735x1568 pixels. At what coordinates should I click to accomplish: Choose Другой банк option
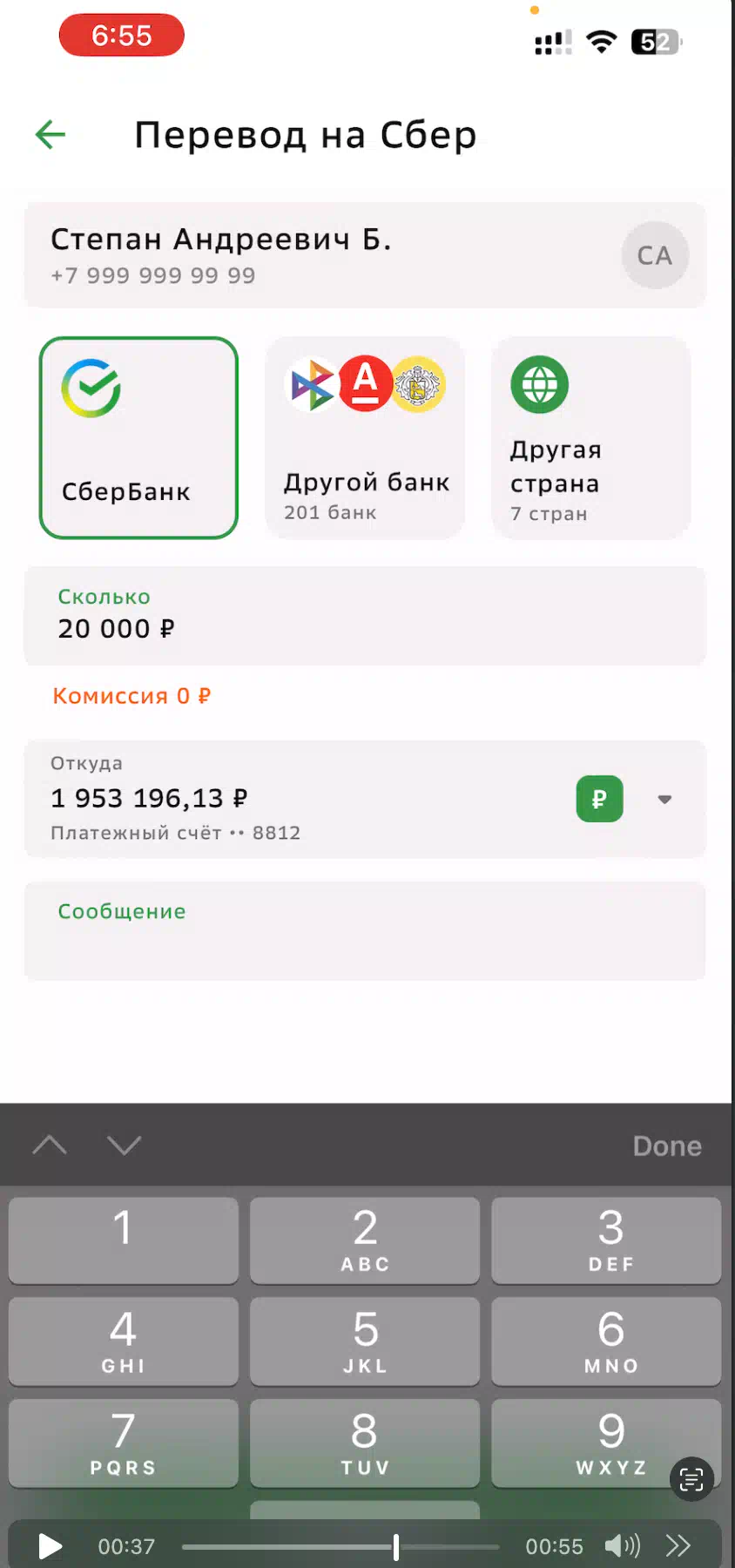pos(365,437)
